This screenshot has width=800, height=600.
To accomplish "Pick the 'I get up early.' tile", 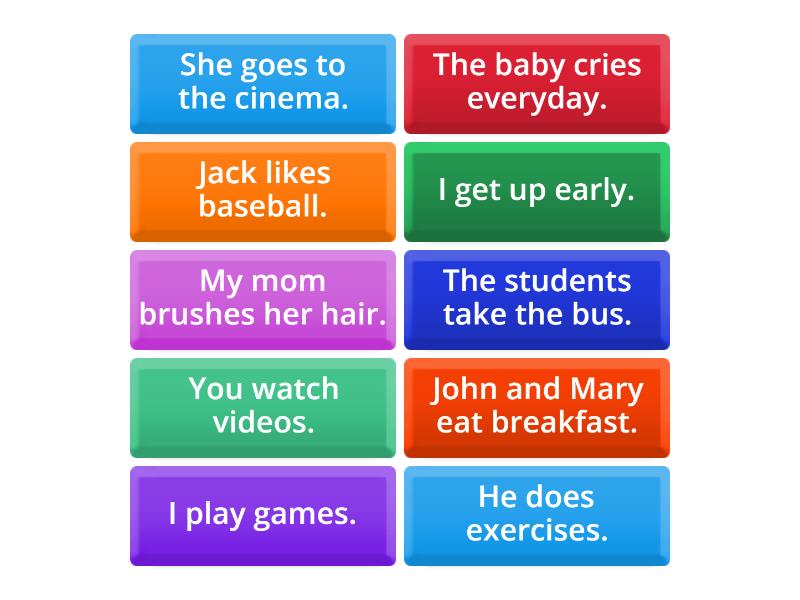I will 537,191.
